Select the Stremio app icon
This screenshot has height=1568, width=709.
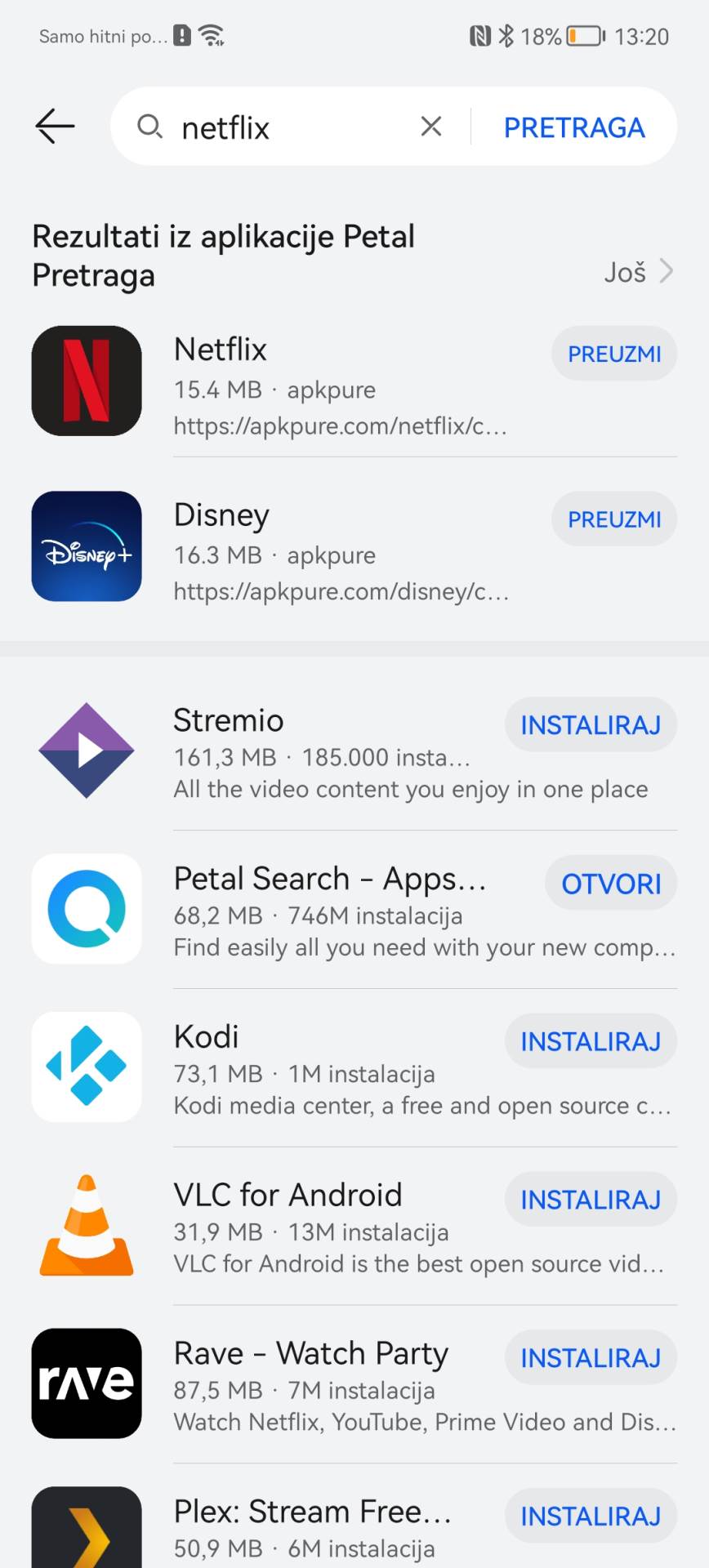86,748
